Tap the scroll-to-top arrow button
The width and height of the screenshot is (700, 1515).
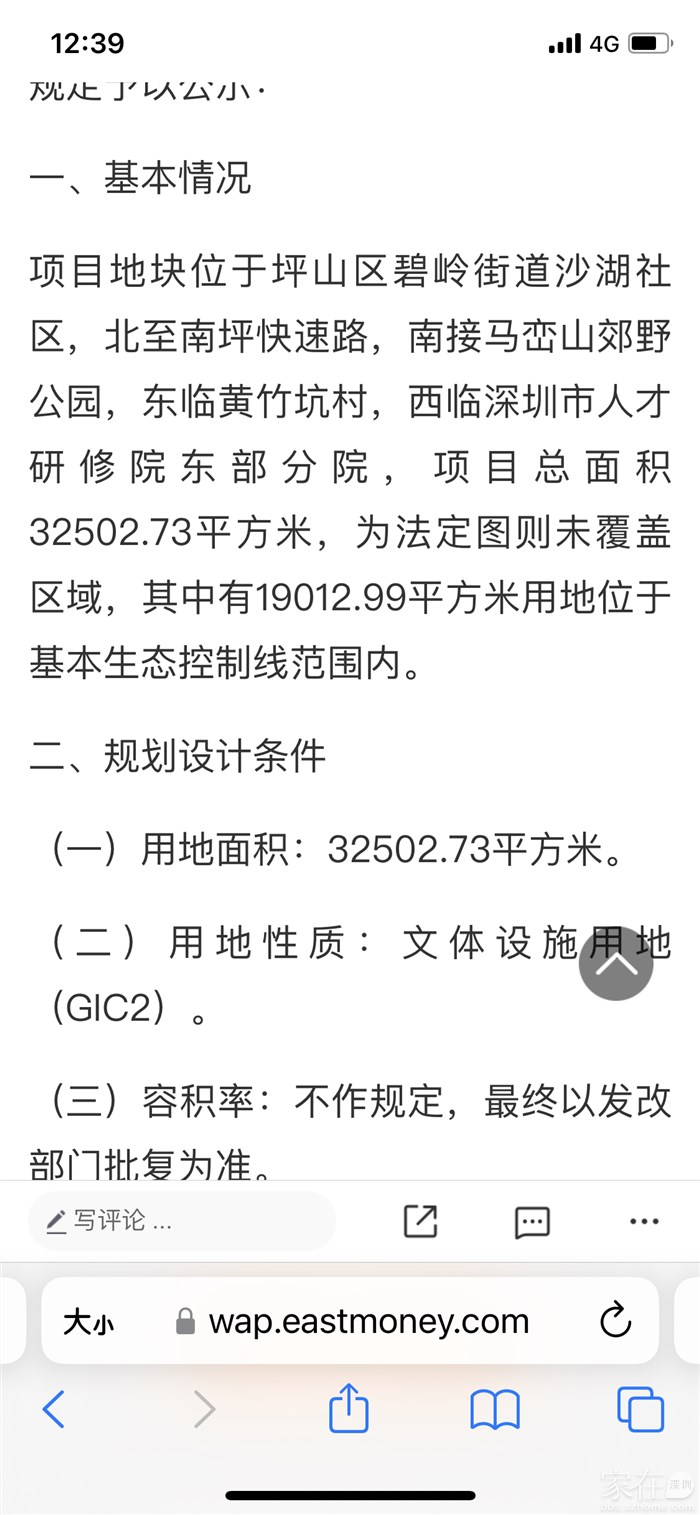tap(616, 963)
